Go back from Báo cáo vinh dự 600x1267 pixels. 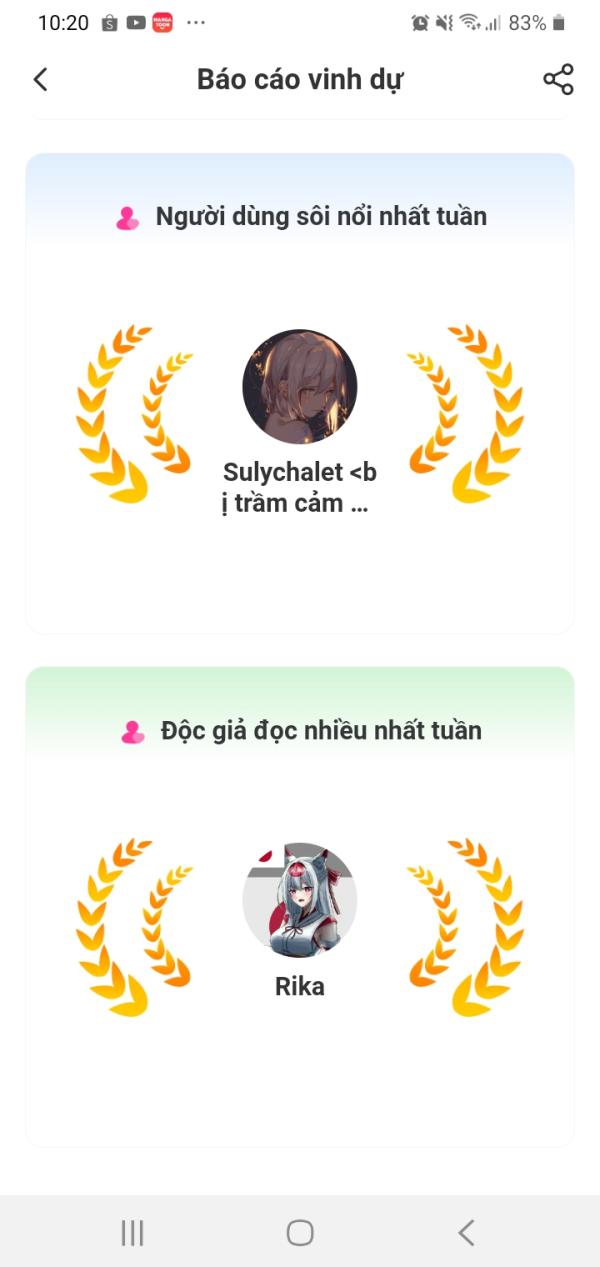coord(41,80)
